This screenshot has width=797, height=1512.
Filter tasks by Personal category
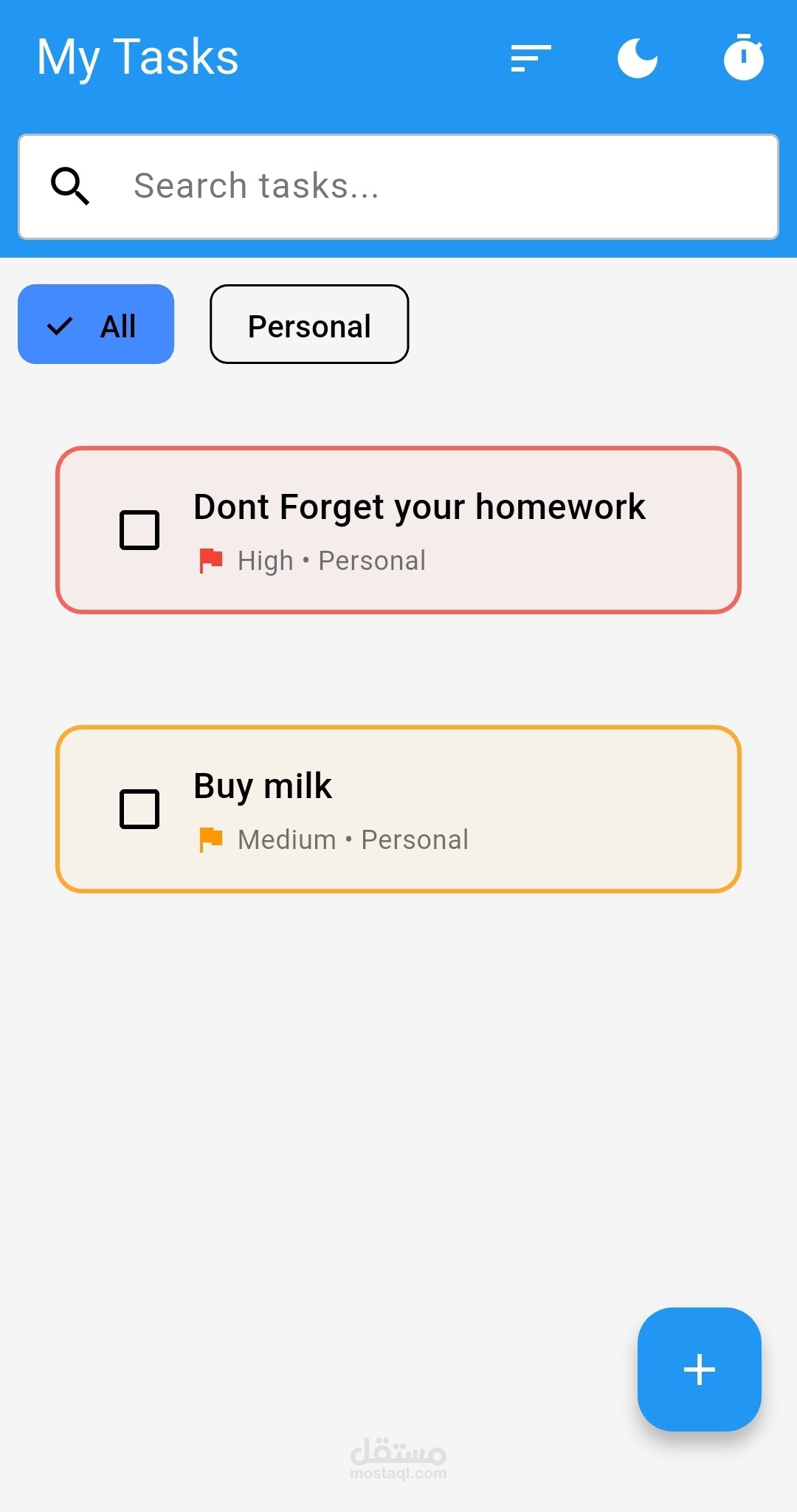tap(309, 325)
